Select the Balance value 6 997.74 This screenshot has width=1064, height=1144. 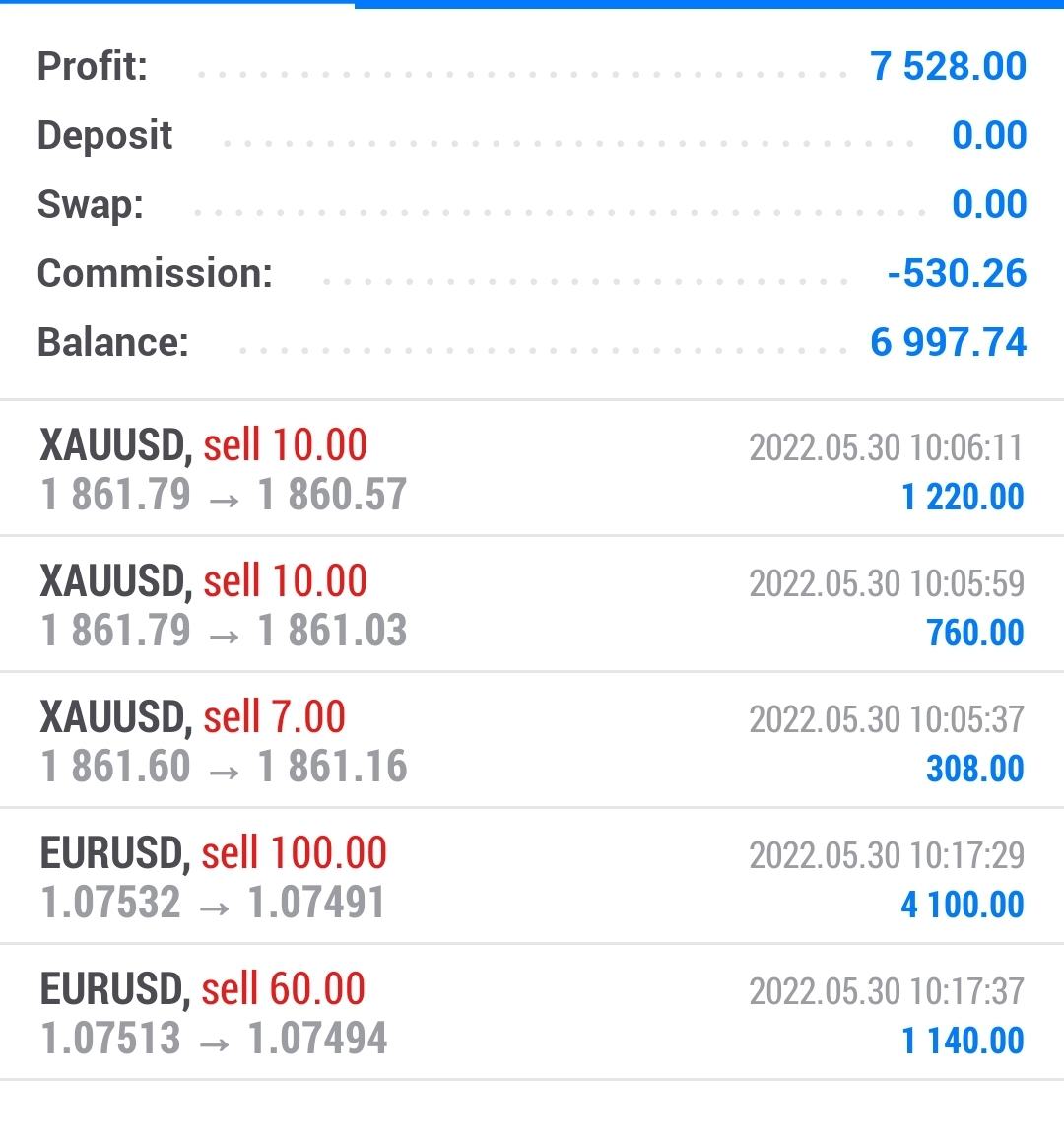947,342
